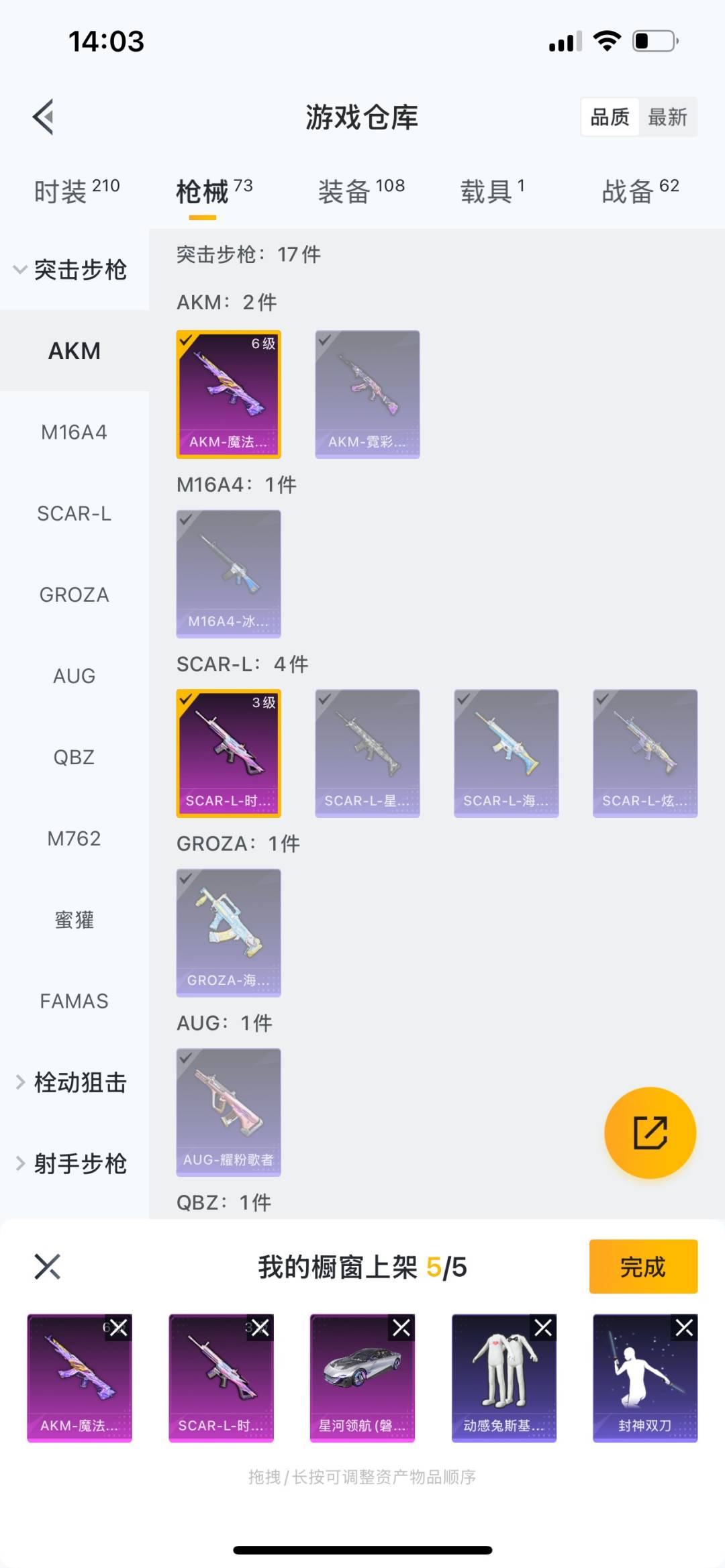Image resolution: width=725 pixels, height=1568 pixels.
Task: Sort items by 最新
Action: (667, 117)
